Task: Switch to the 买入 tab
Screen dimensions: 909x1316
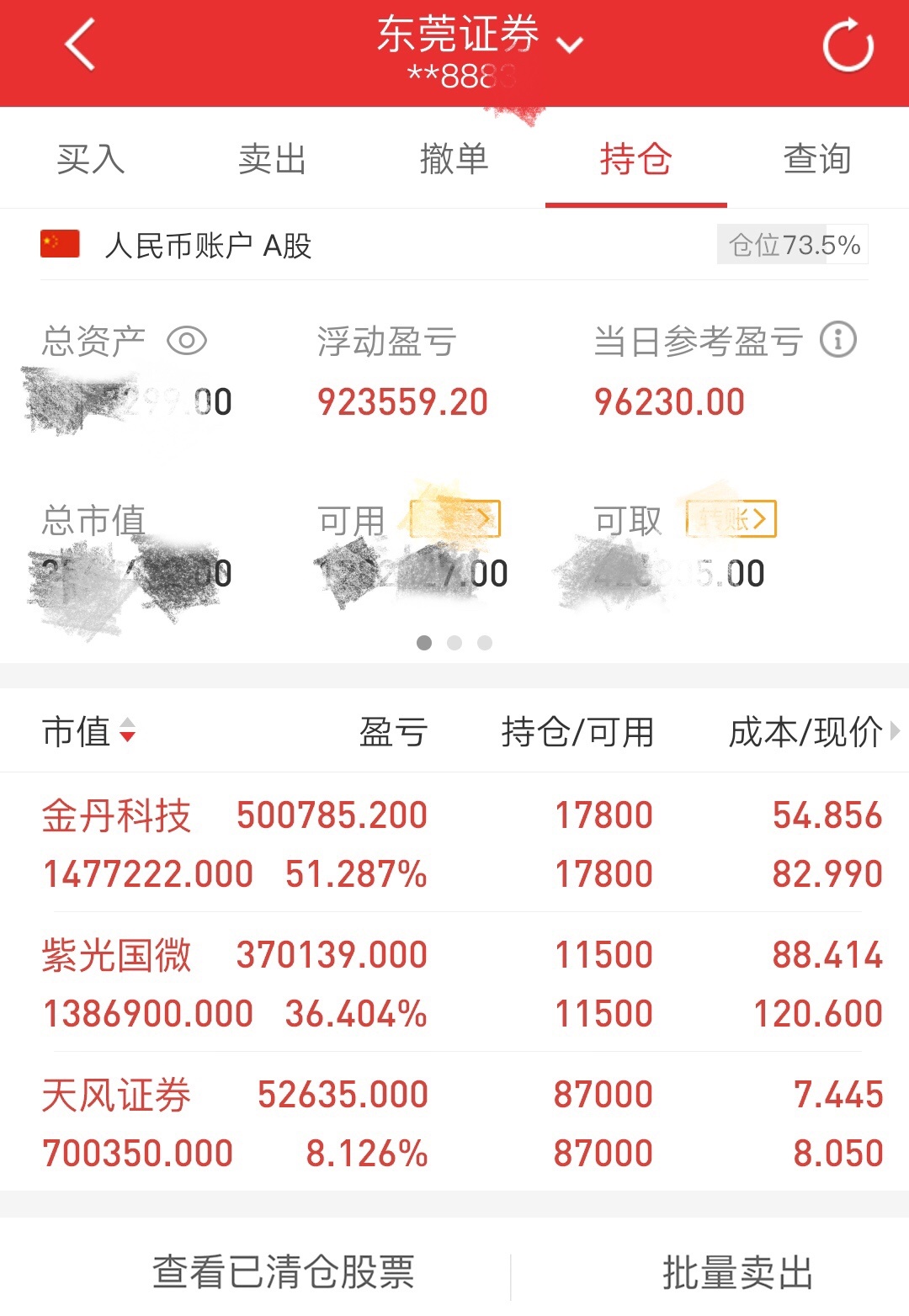Action: (x=91, y=160)
